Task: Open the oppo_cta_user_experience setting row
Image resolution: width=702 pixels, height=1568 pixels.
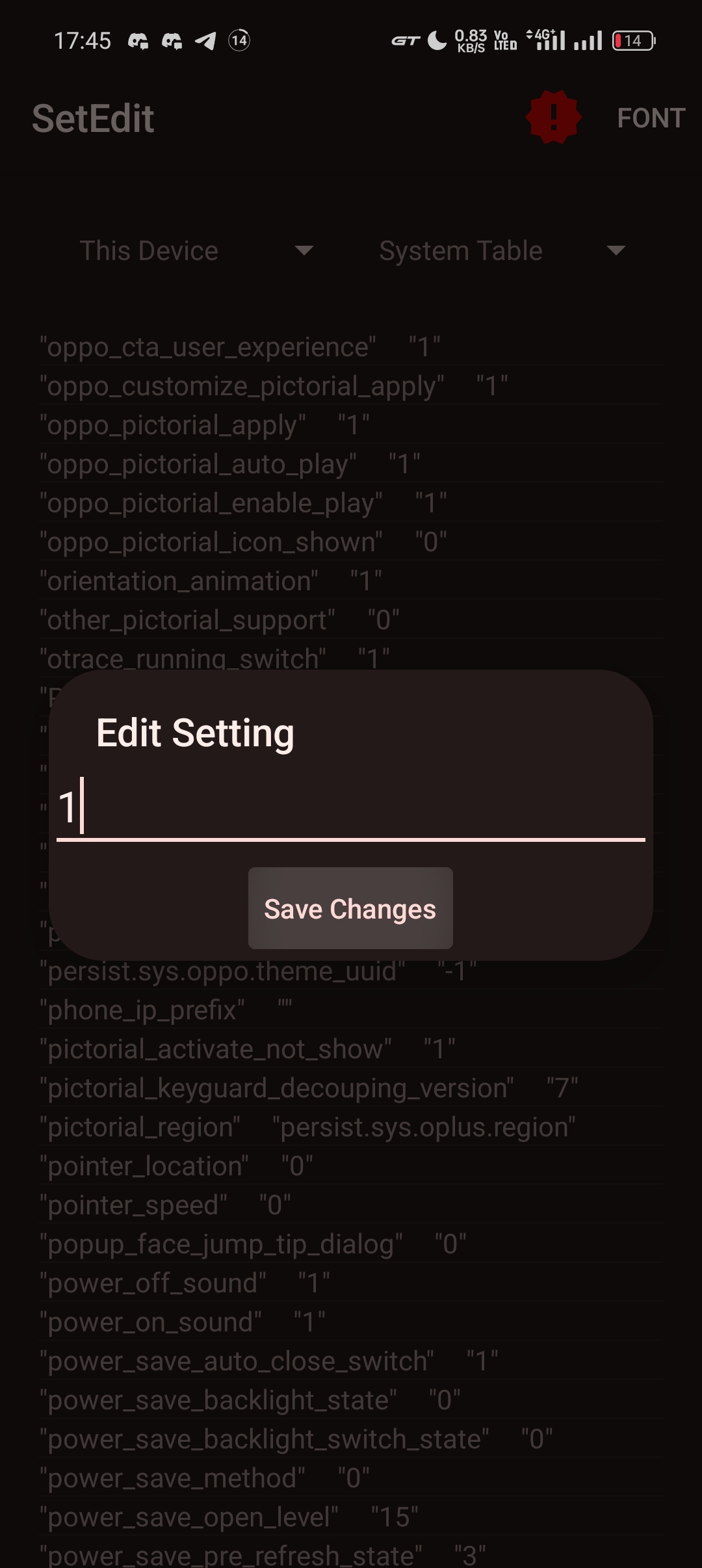Action: [x=351, y=347]
